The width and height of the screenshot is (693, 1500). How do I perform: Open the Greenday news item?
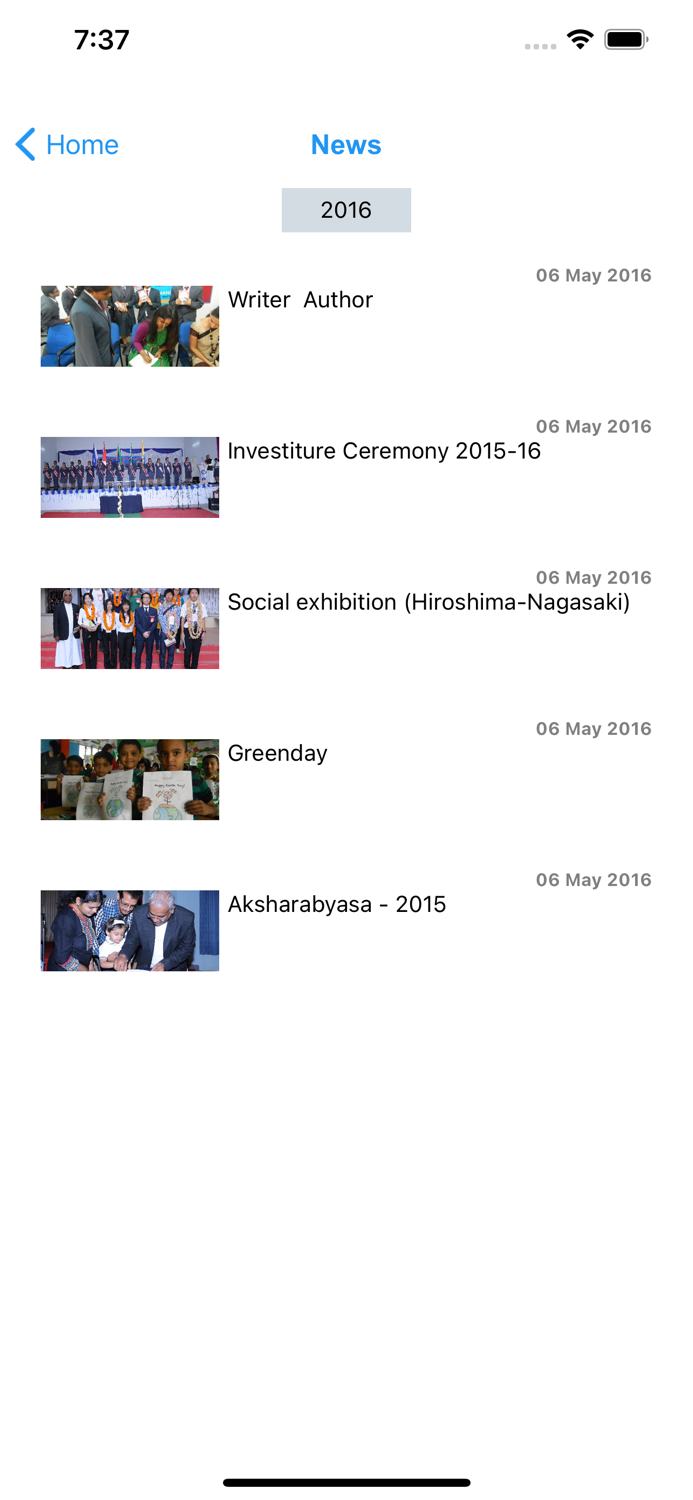tap(278, 753)
